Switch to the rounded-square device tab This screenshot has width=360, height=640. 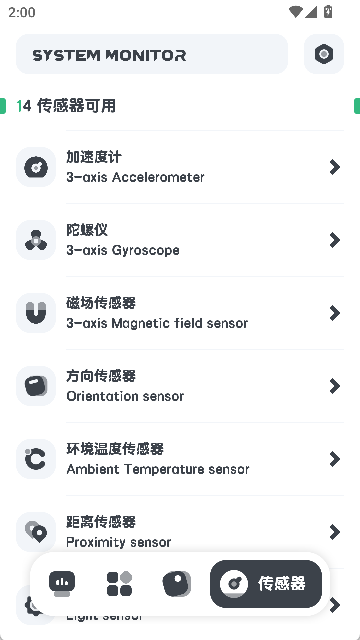(176, 584)
